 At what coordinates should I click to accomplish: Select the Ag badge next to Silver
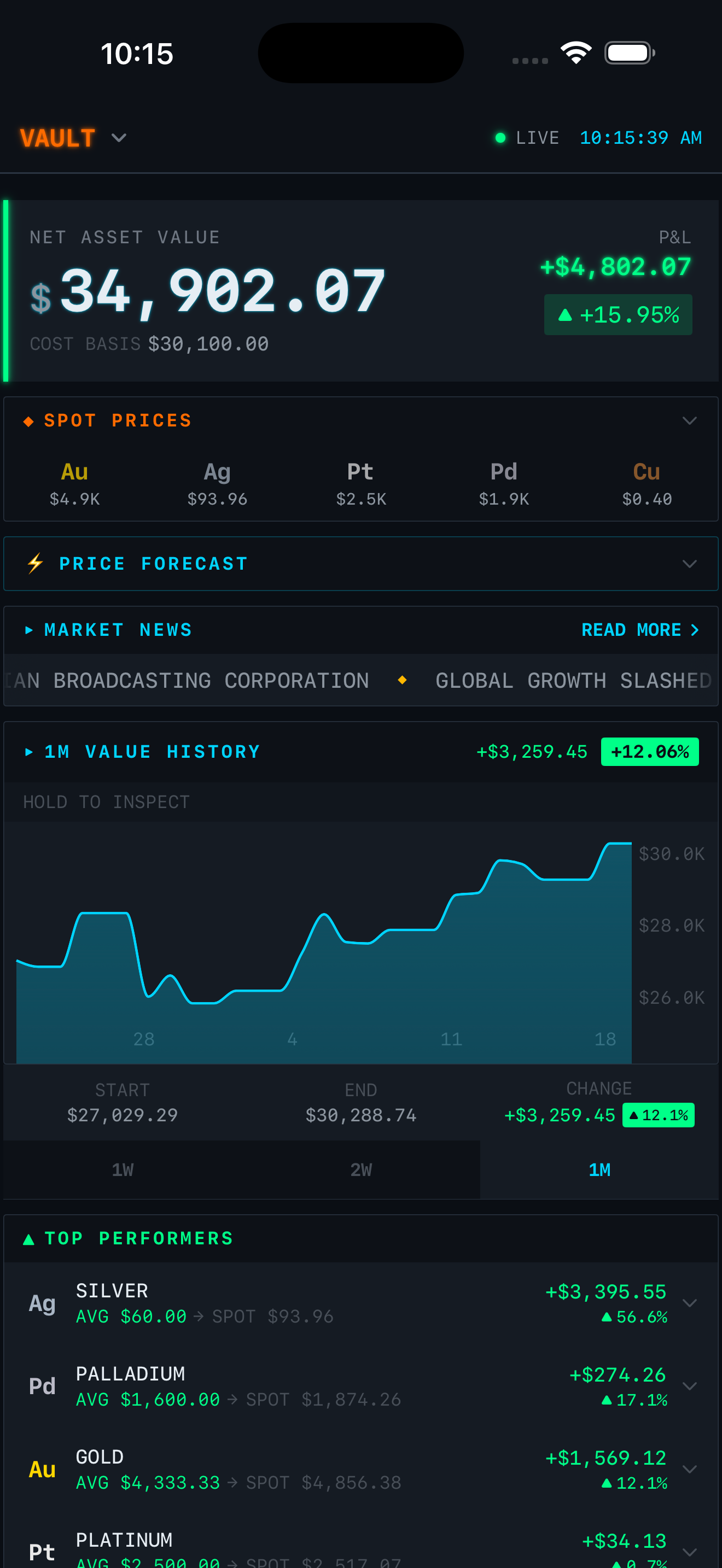pyautogui.click(x=41, y=1303)
